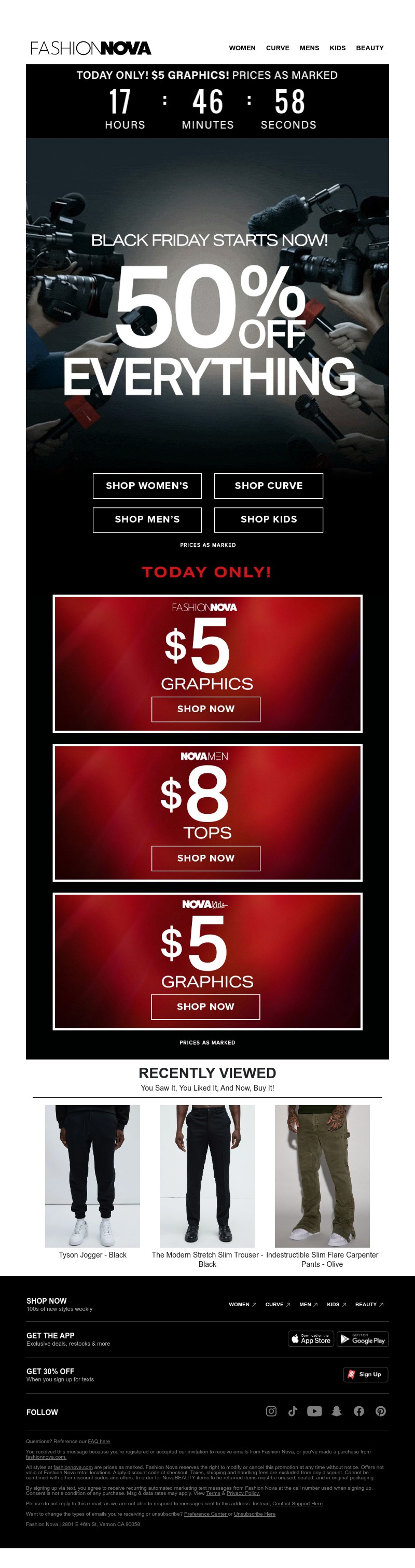Open the WOMEN link in header
The height and width of the screenshot is (1568, 415).
coord(242,48)
